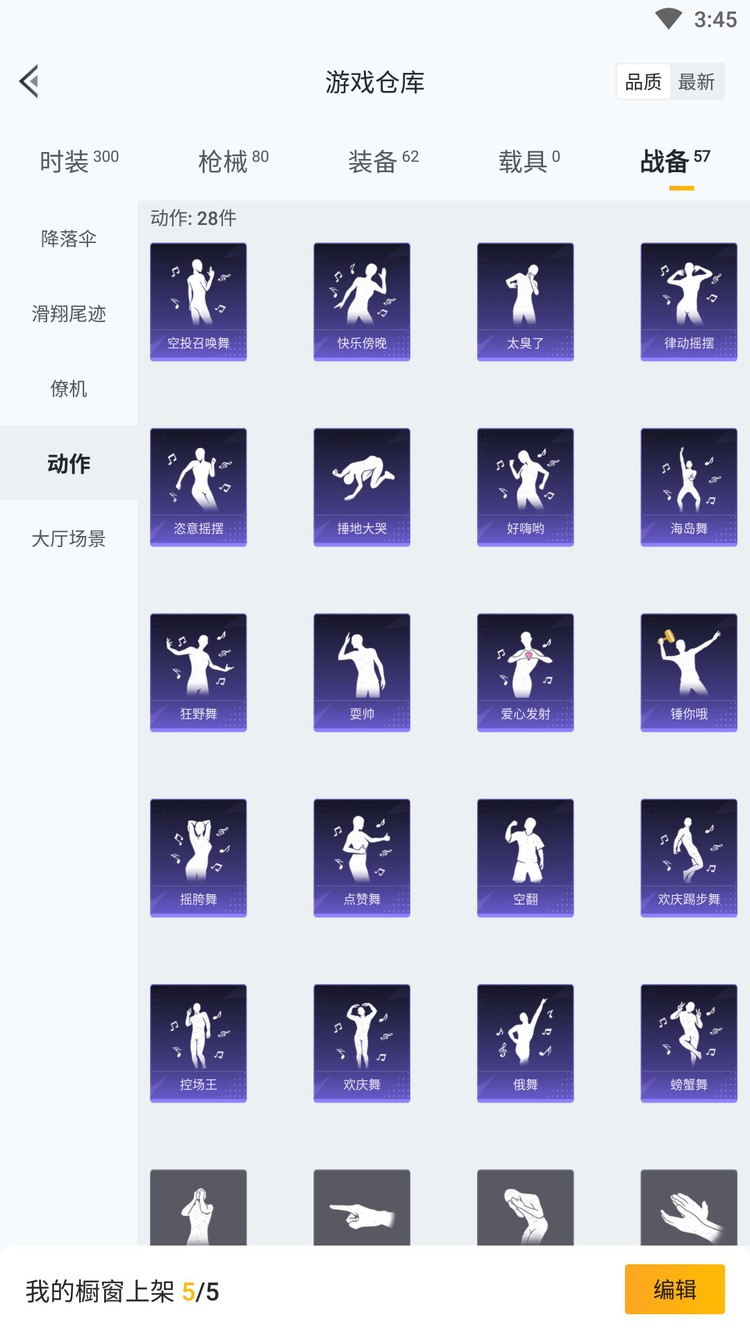The height and width of the screenshot is (1333, 750).
Task: Open the 僚机 category
Action: (x=68, y=389)
